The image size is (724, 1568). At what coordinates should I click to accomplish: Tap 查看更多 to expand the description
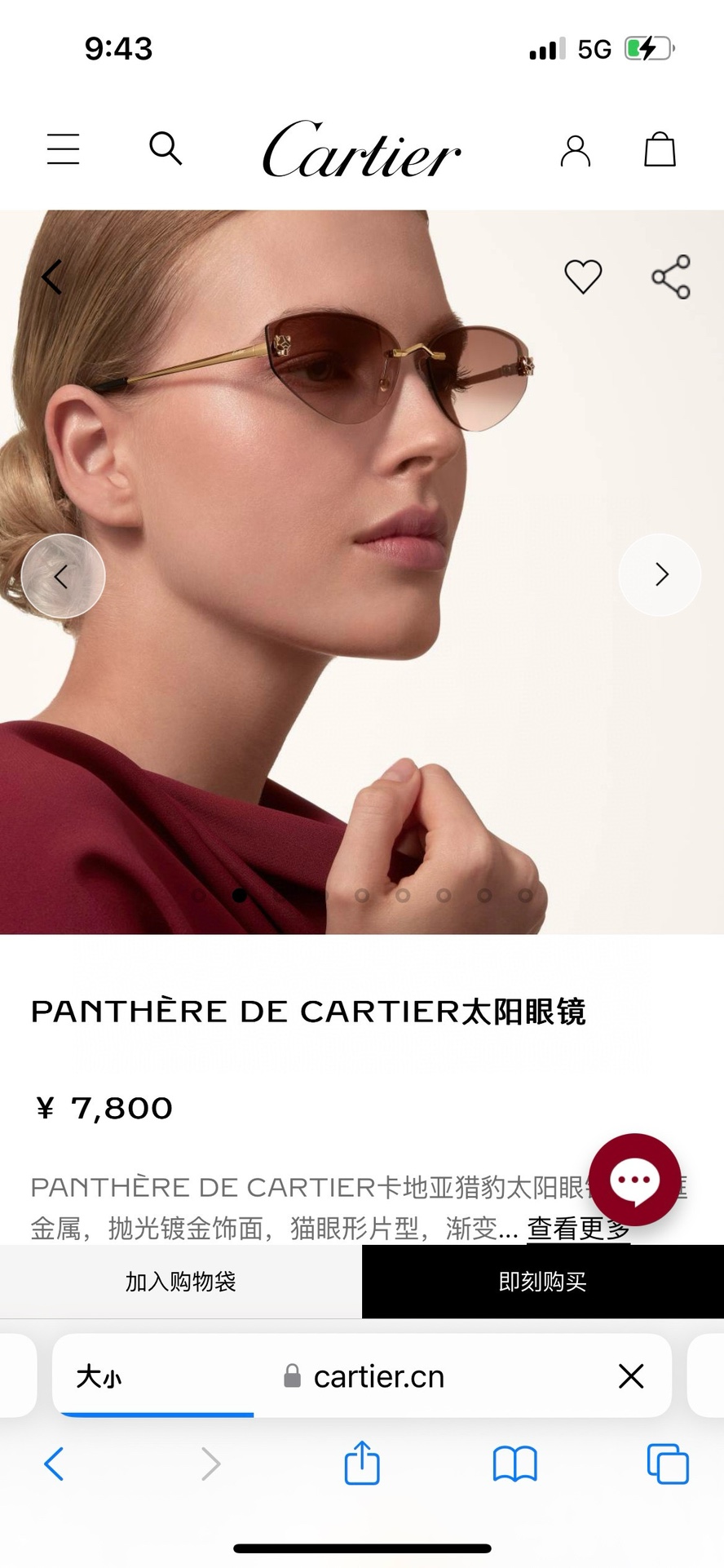[578, 1228]
